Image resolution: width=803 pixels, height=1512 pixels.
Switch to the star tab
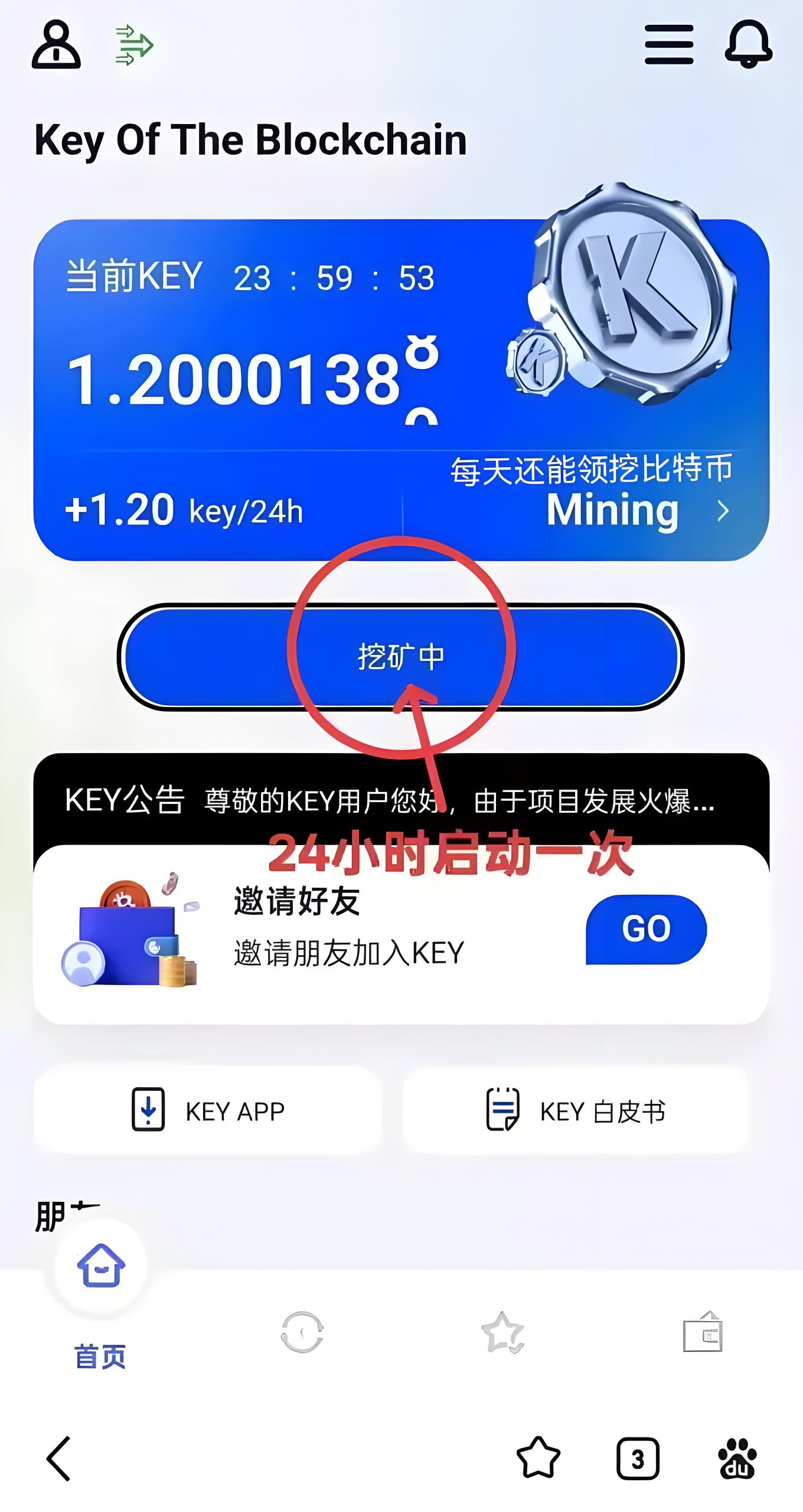coord(502,1333)
